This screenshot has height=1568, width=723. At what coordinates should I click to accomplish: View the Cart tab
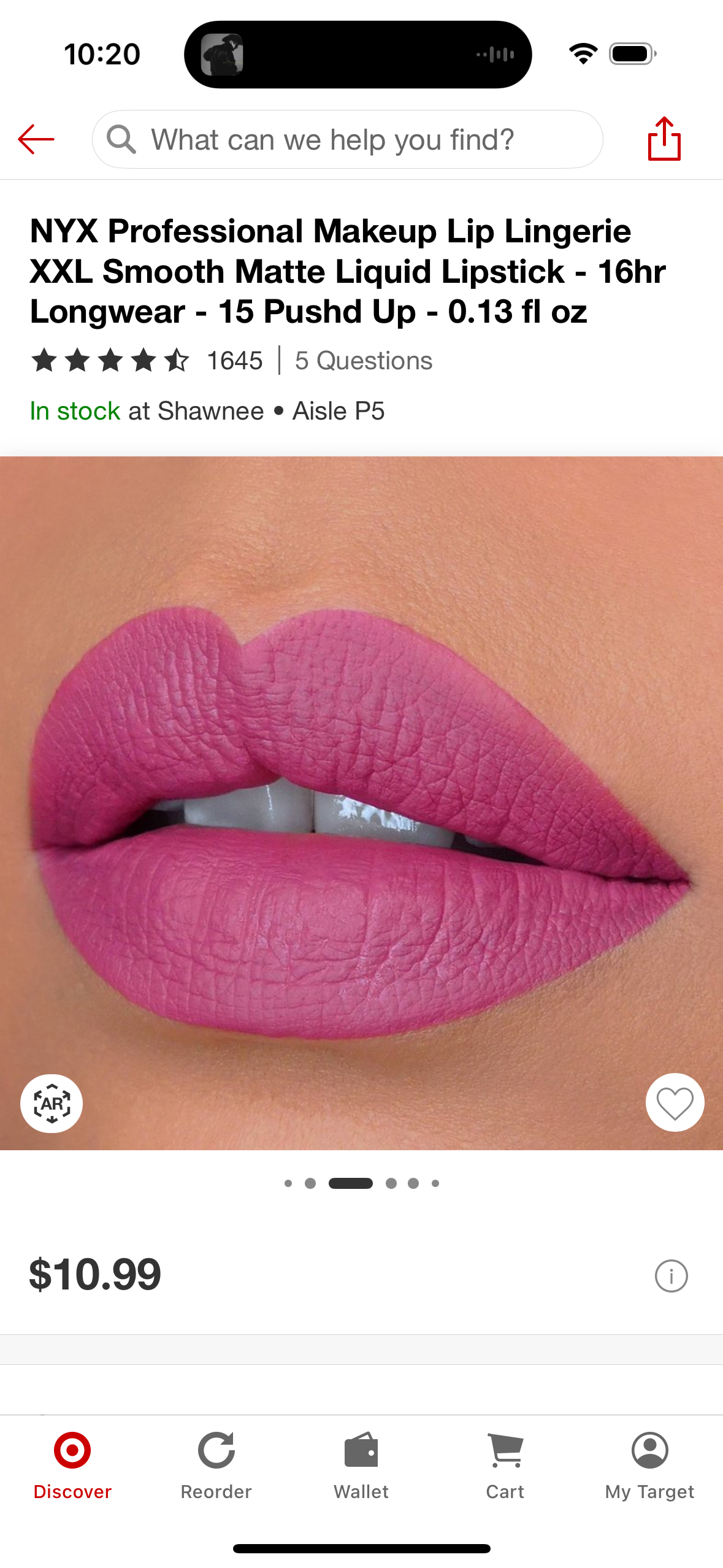coord(505,1466)
